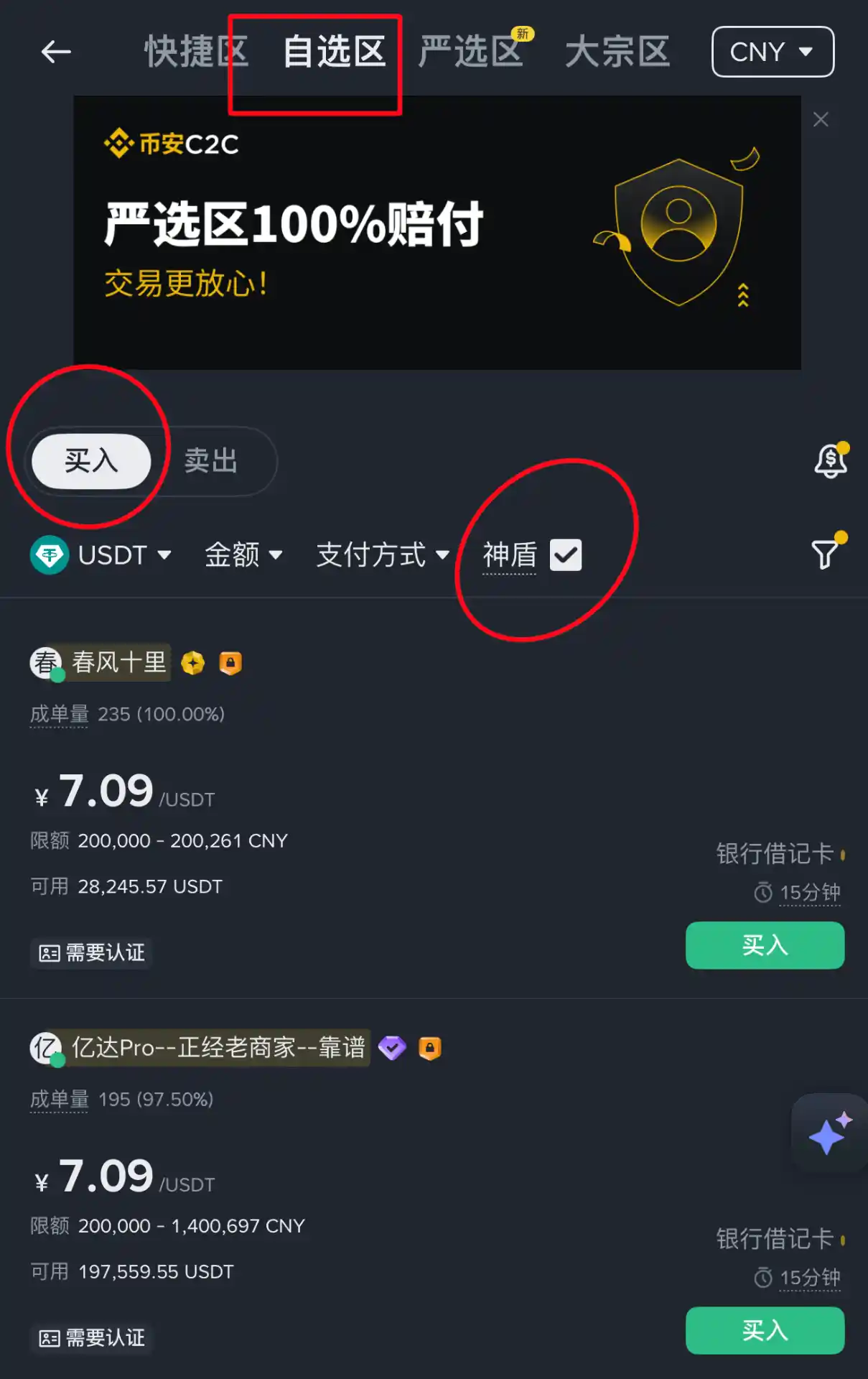The image size is (868, 1379).
Task: Uncheck the 神盾 checkbox
Action: coord(566,555)
